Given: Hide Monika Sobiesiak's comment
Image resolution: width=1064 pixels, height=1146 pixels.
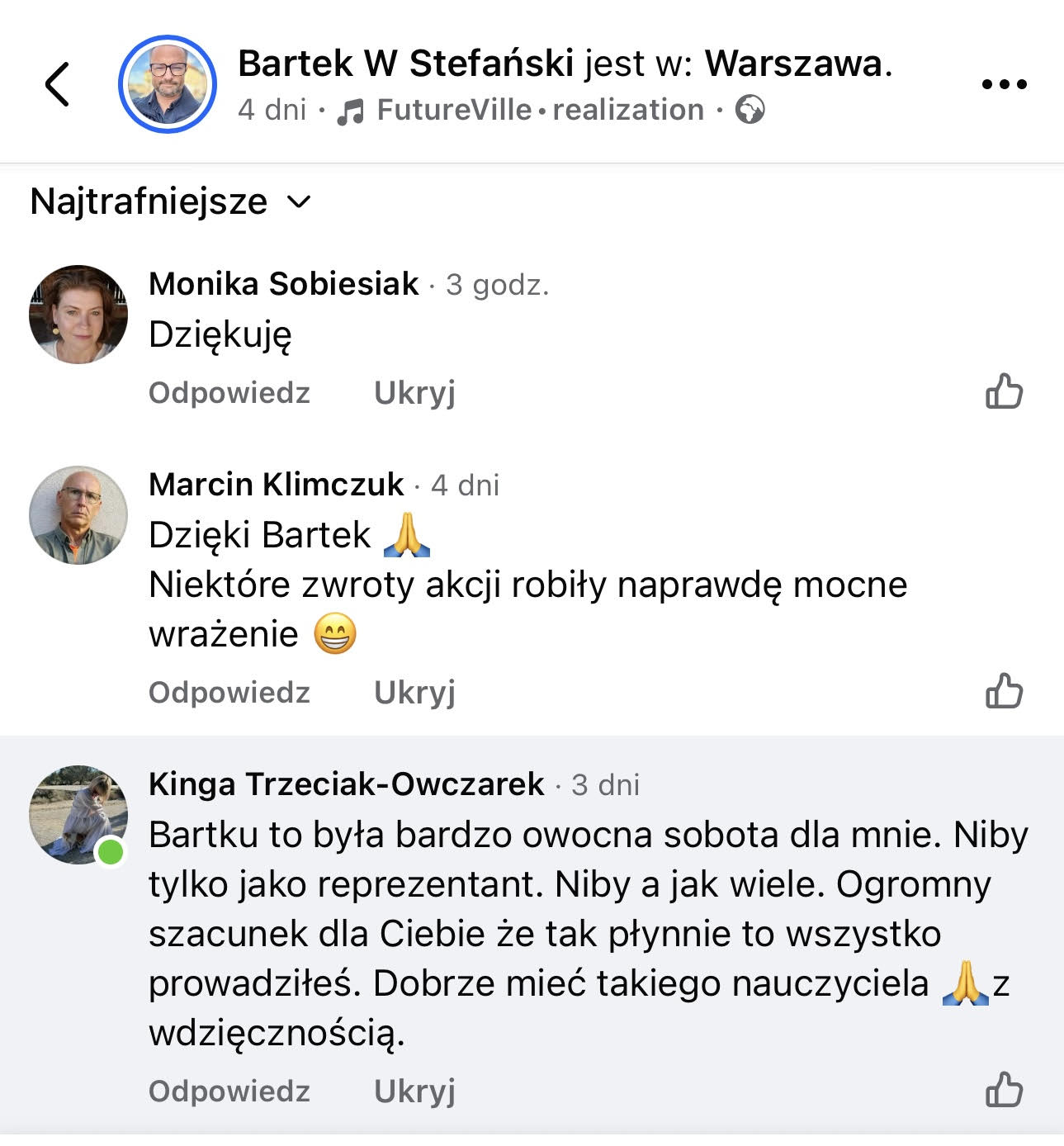Looking at the screenshot, I should 414,393.
